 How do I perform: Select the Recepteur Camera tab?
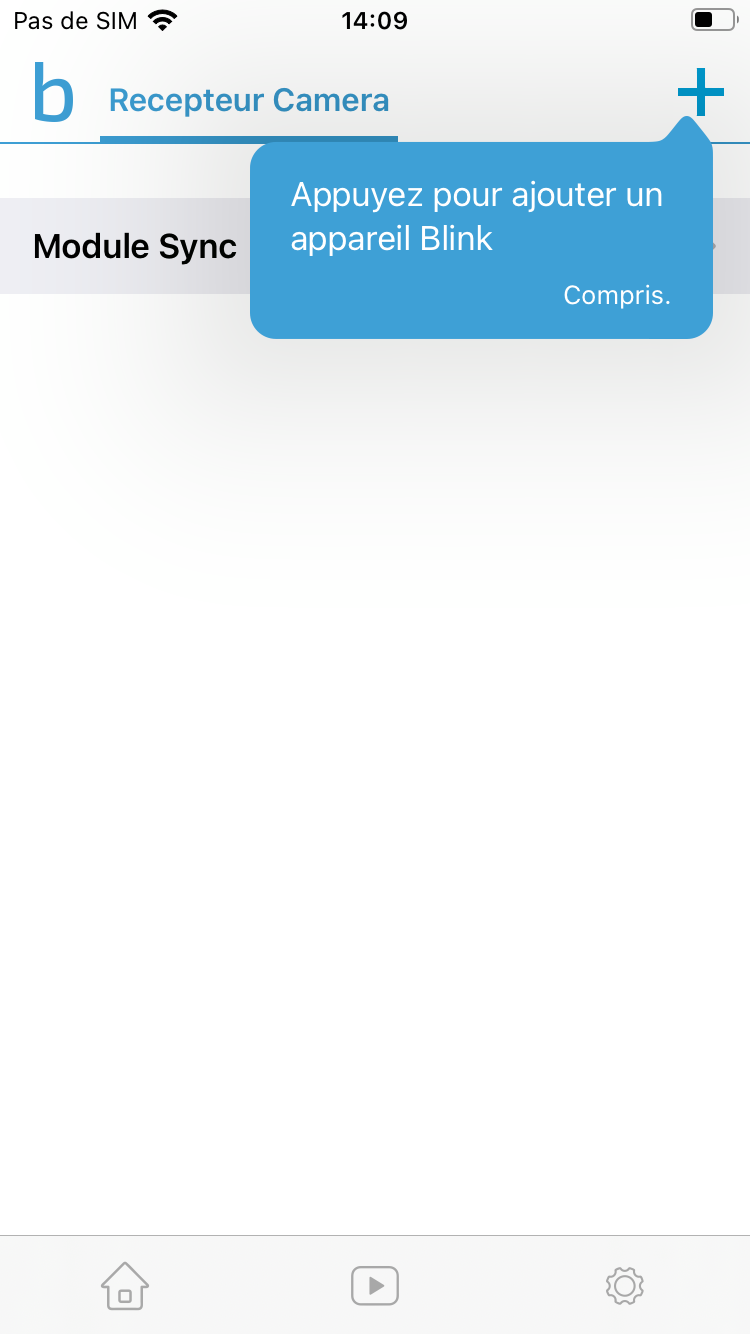249,101
